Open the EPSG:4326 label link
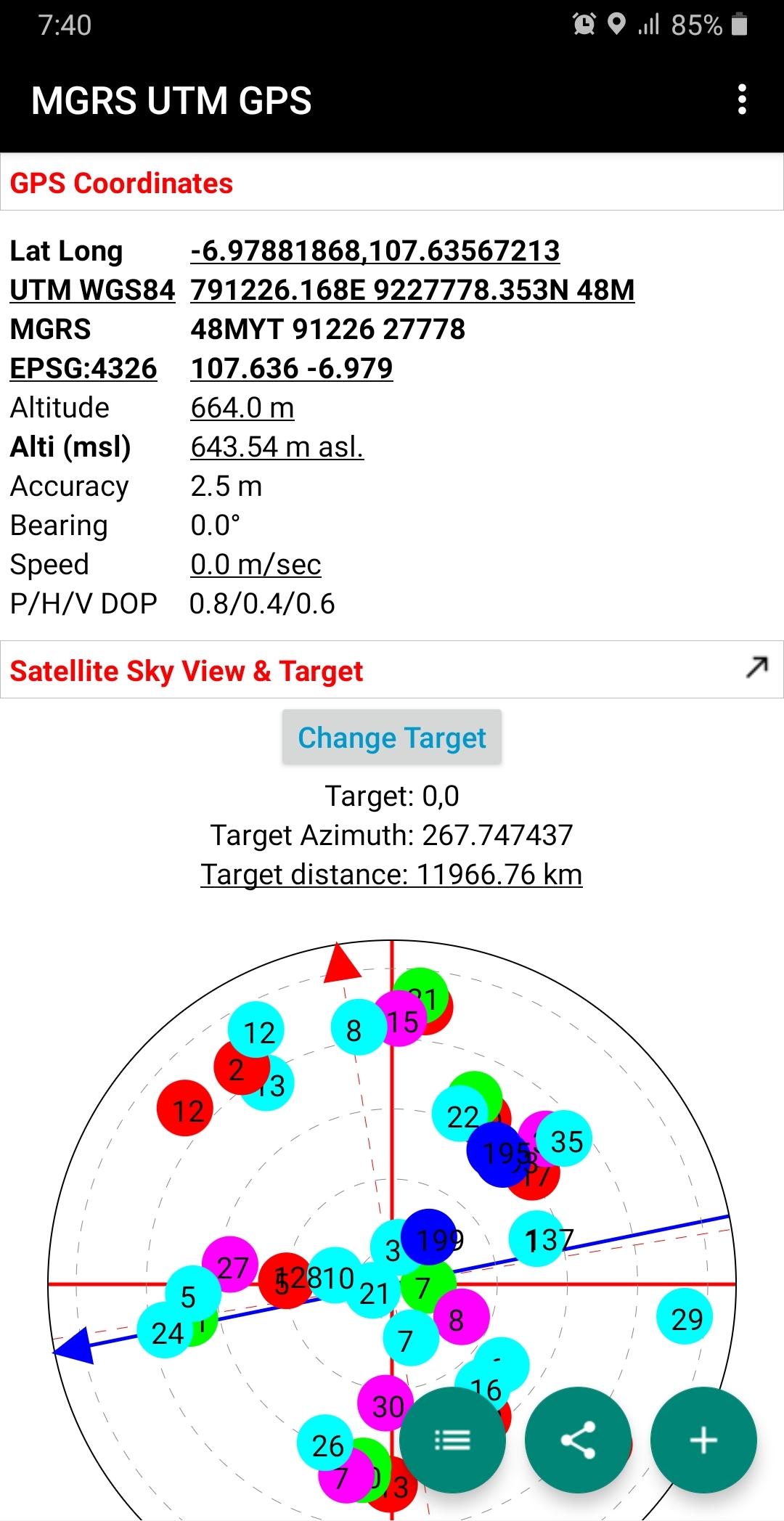This screenshot has width=784, height=1521. (x=83, y=369)
